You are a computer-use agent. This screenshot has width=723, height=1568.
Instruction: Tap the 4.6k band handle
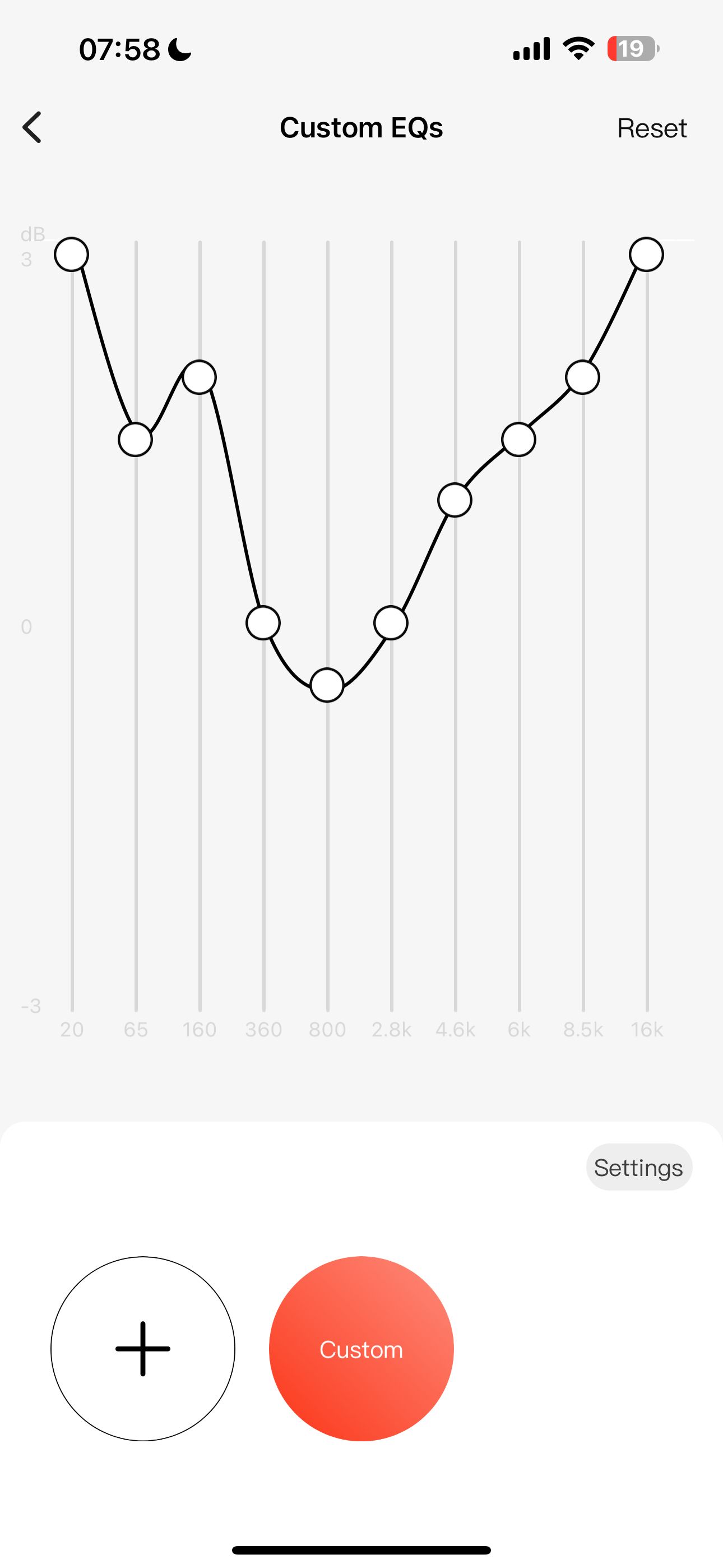[455, 500]
